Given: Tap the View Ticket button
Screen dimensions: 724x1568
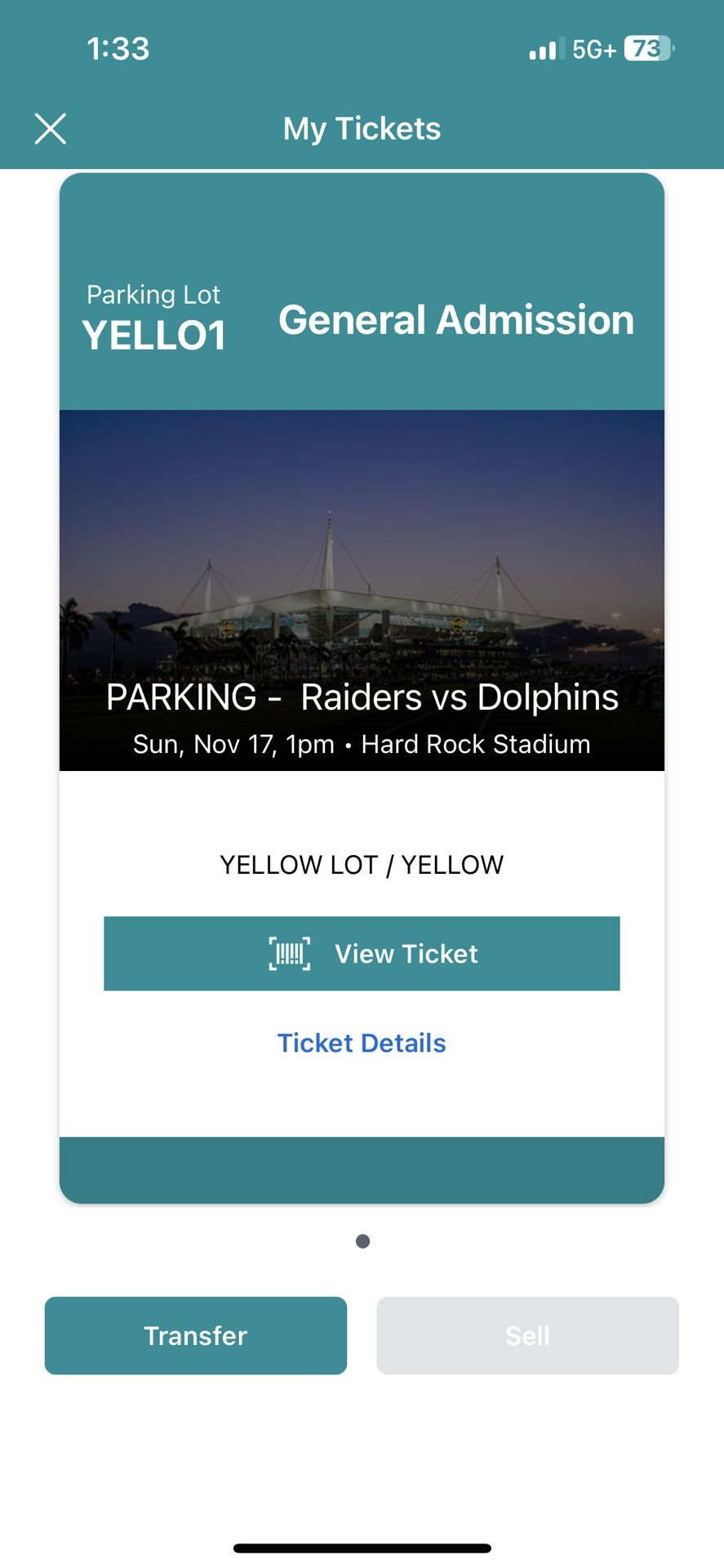Looking at the screenshot, I should [x=362, y=953].
